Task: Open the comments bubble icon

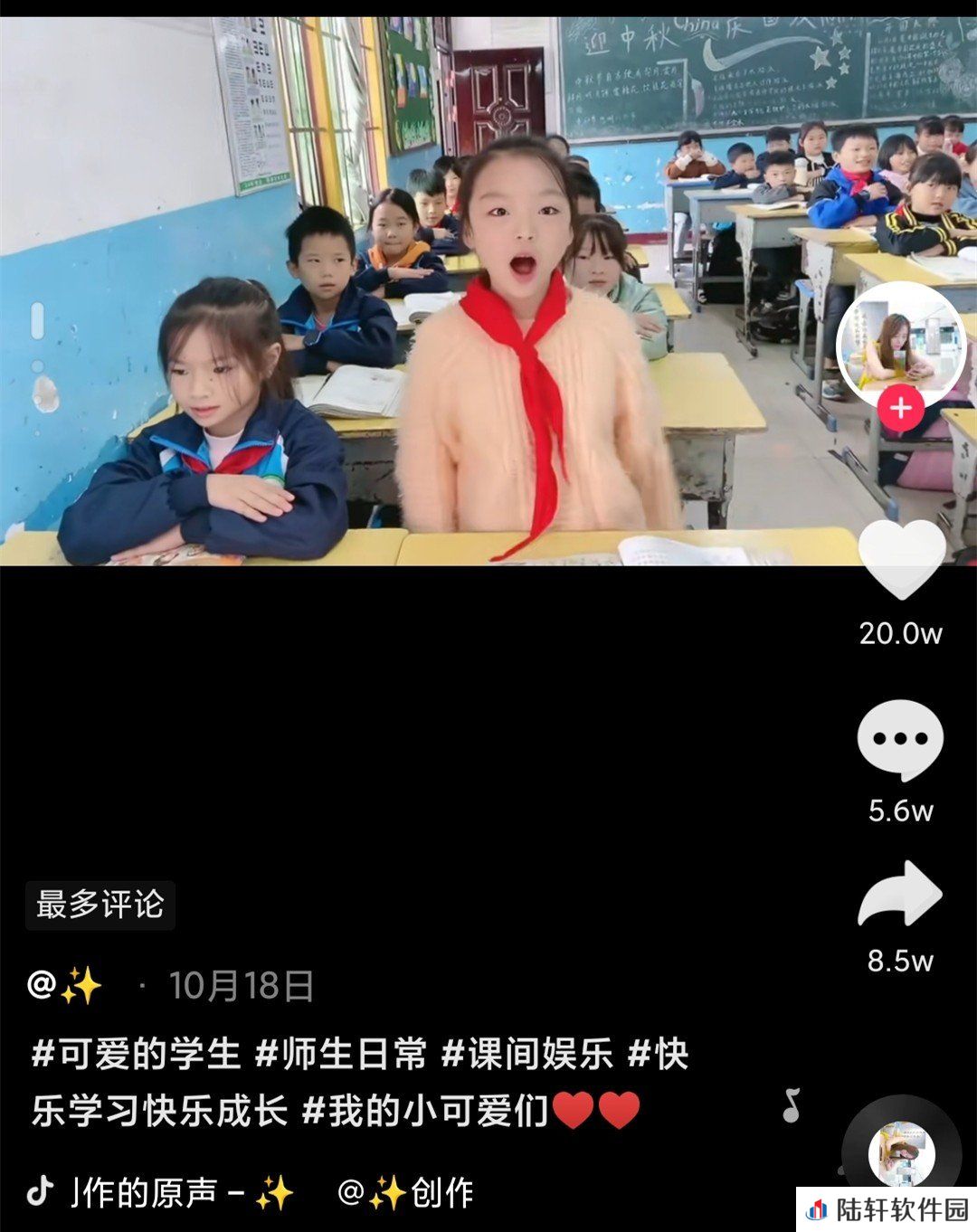Action: pyautogui.click(x=900, y=740)
